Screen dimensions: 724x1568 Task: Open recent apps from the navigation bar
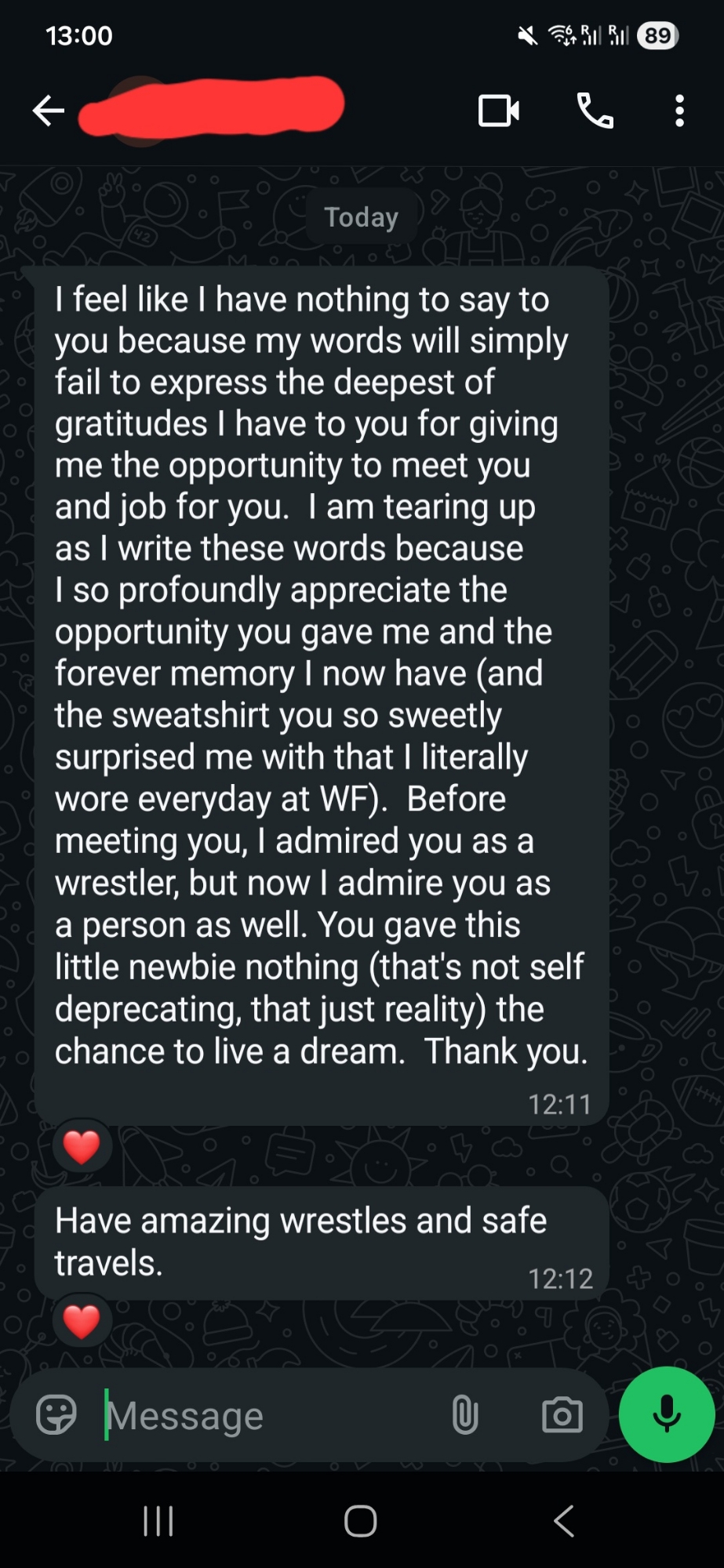(158, 1521)
